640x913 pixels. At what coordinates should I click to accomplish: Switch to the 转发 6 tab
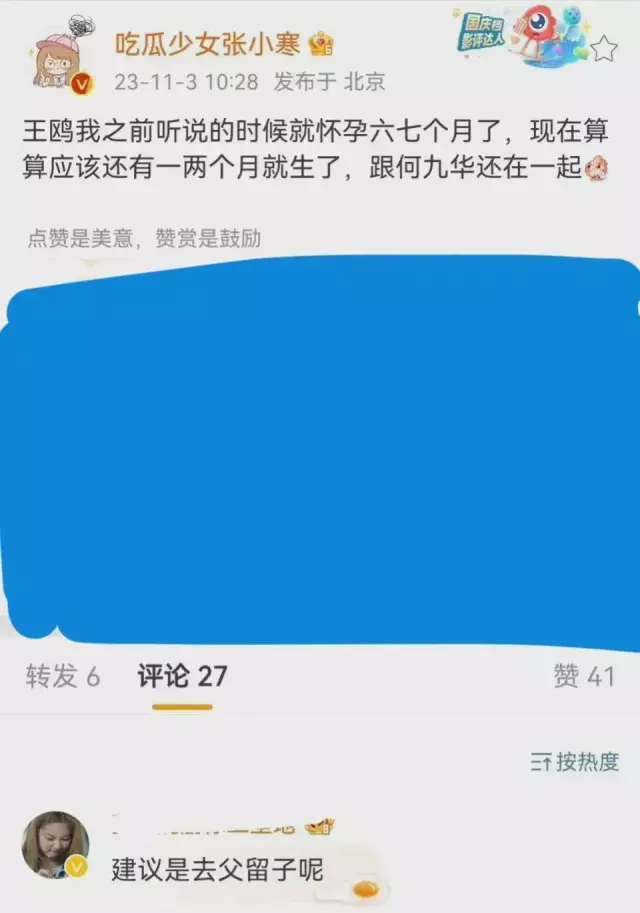(x=63, y=677)
